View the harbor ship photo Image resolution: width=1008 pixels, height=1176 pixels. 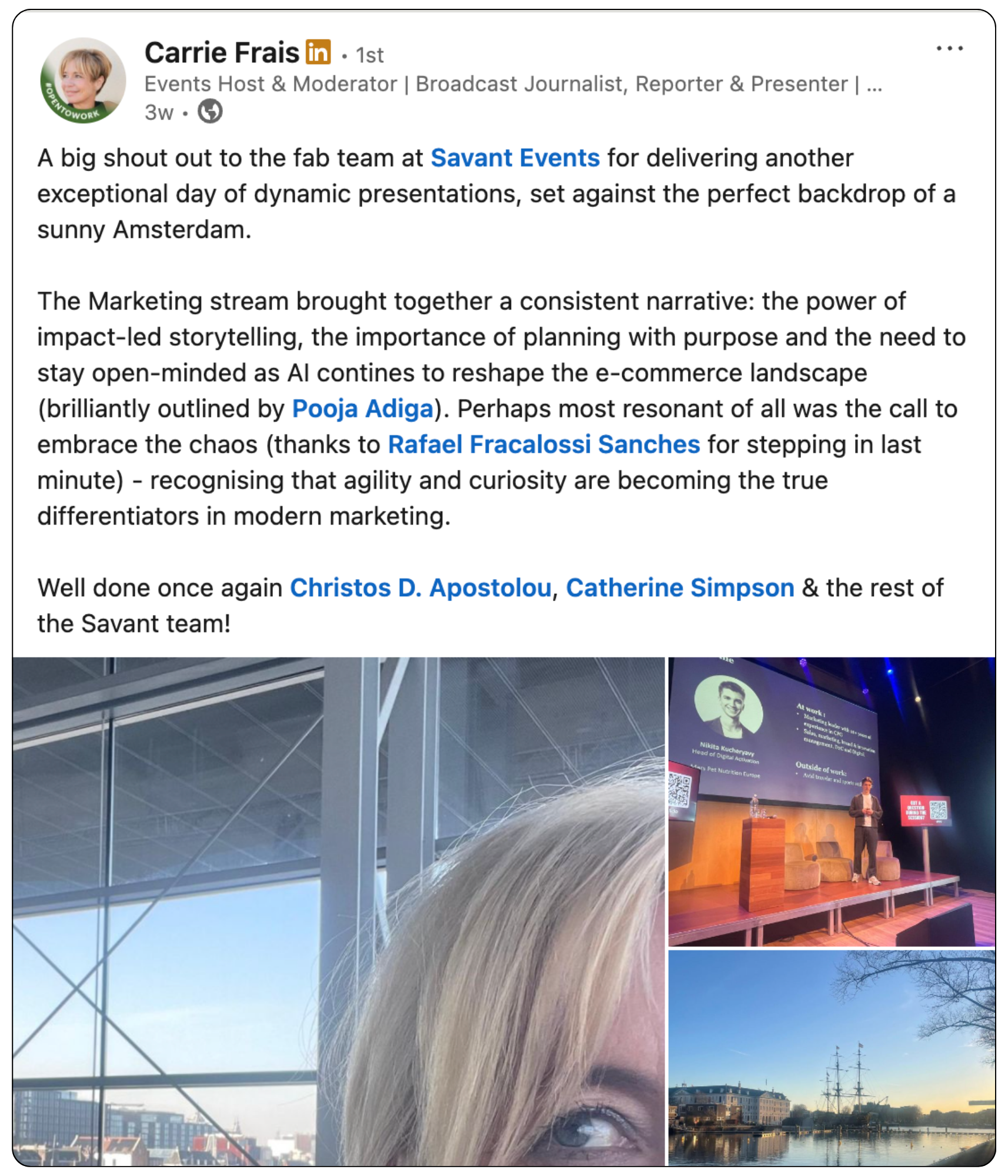point(831,1058)
